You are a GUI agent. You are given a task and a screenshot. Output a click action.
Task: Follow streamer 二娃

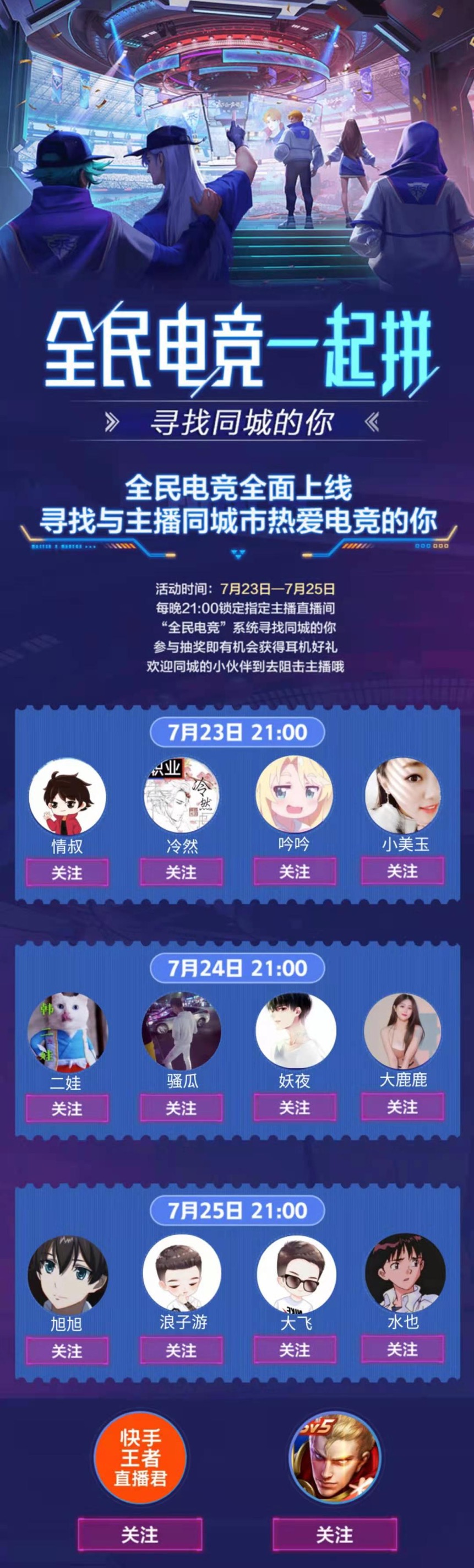(x=67, y=1109)
